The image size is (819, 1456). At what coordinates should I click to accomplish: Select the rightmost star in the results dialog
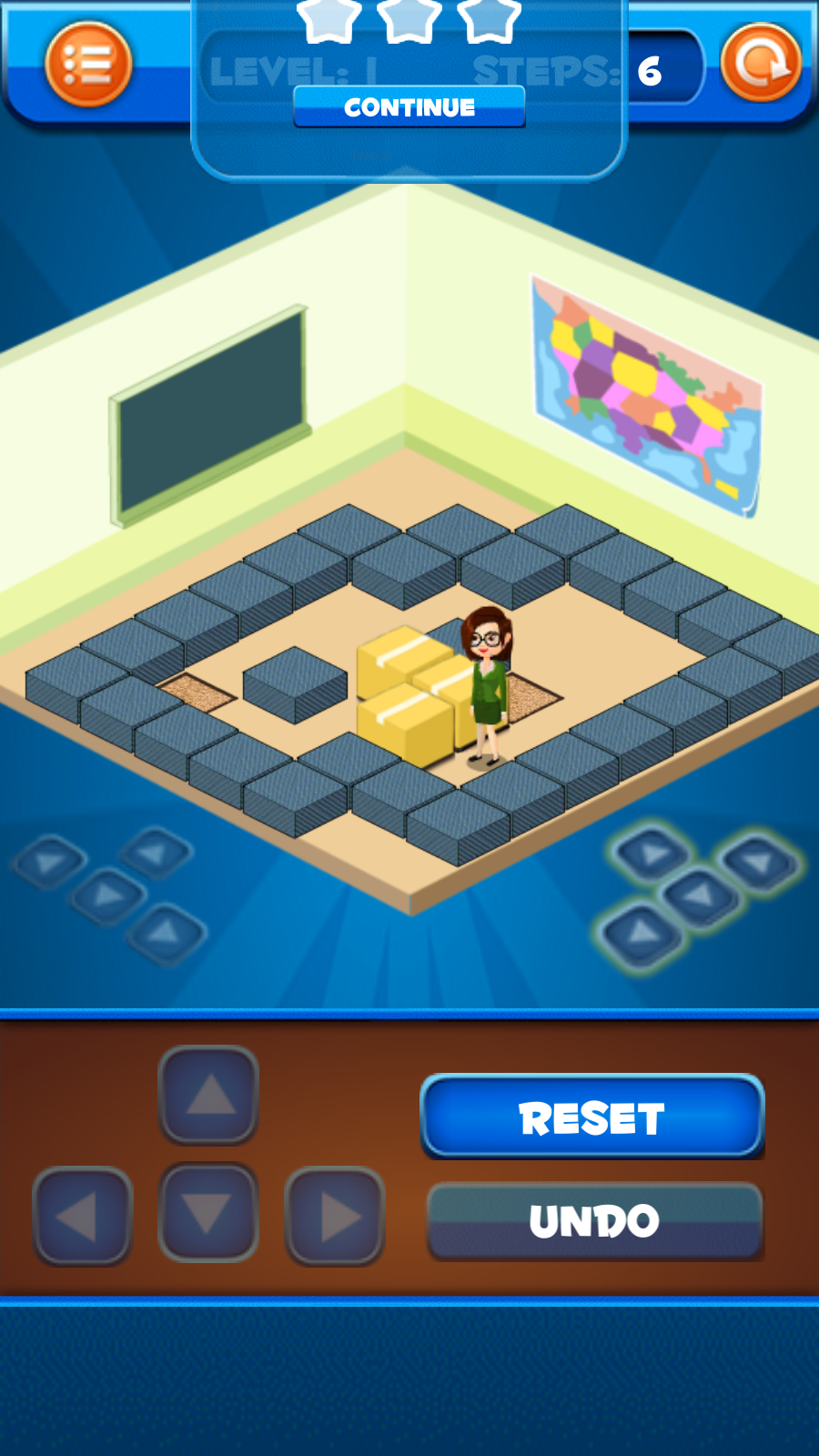tap(490, 20)
